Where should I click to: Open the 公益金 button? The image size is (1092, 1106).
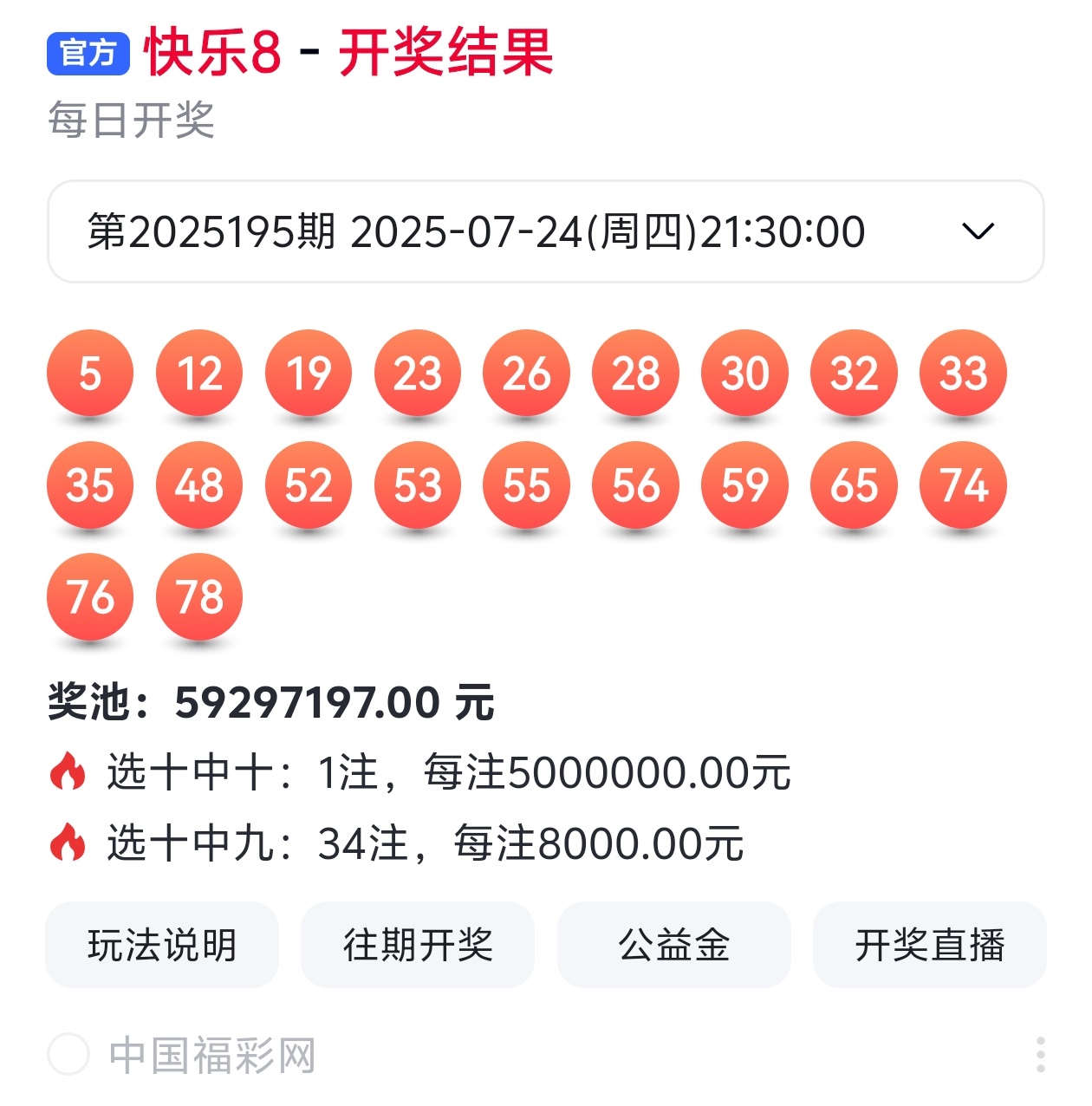click(673, 945)
